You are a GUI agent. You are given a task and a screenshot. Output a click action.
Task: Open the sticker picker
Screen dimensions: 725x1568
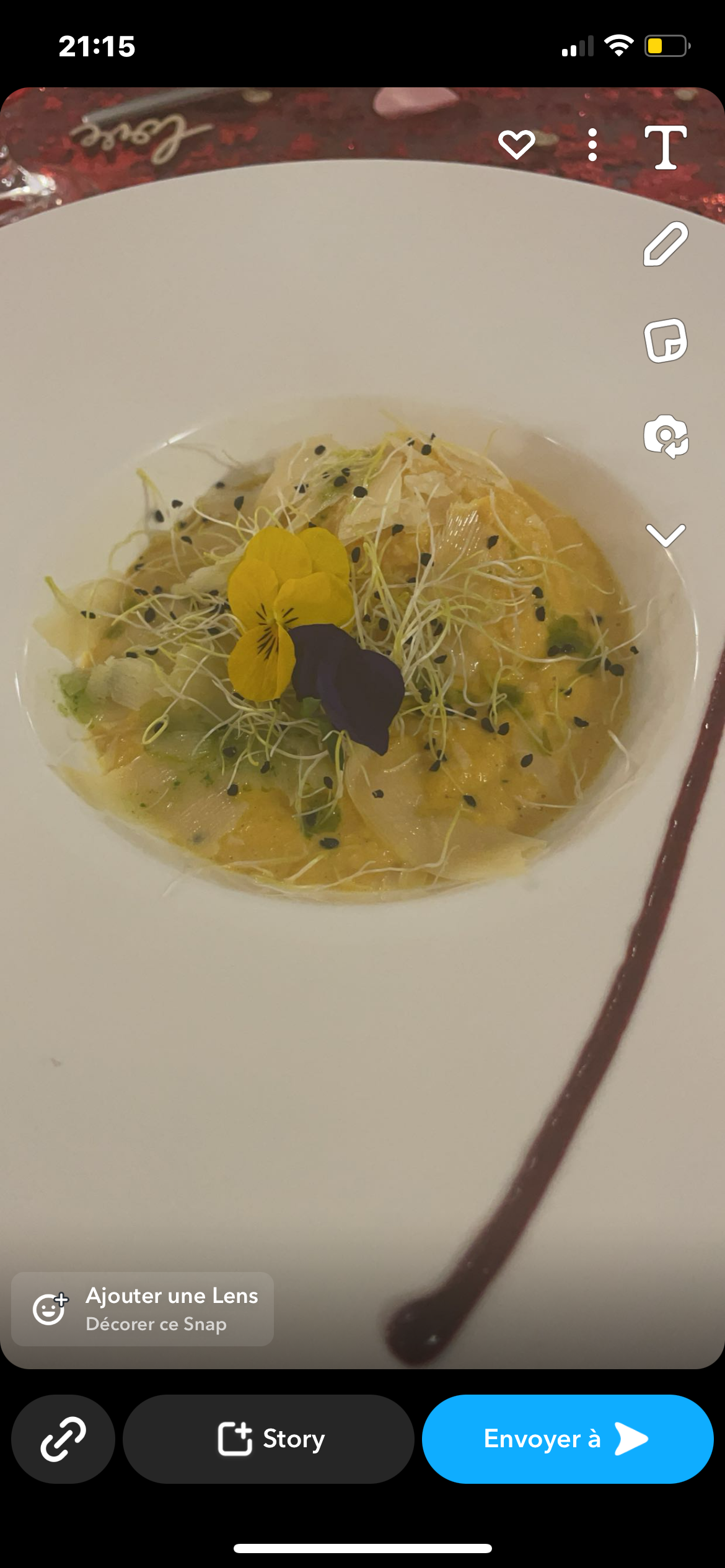click(666, 341)
